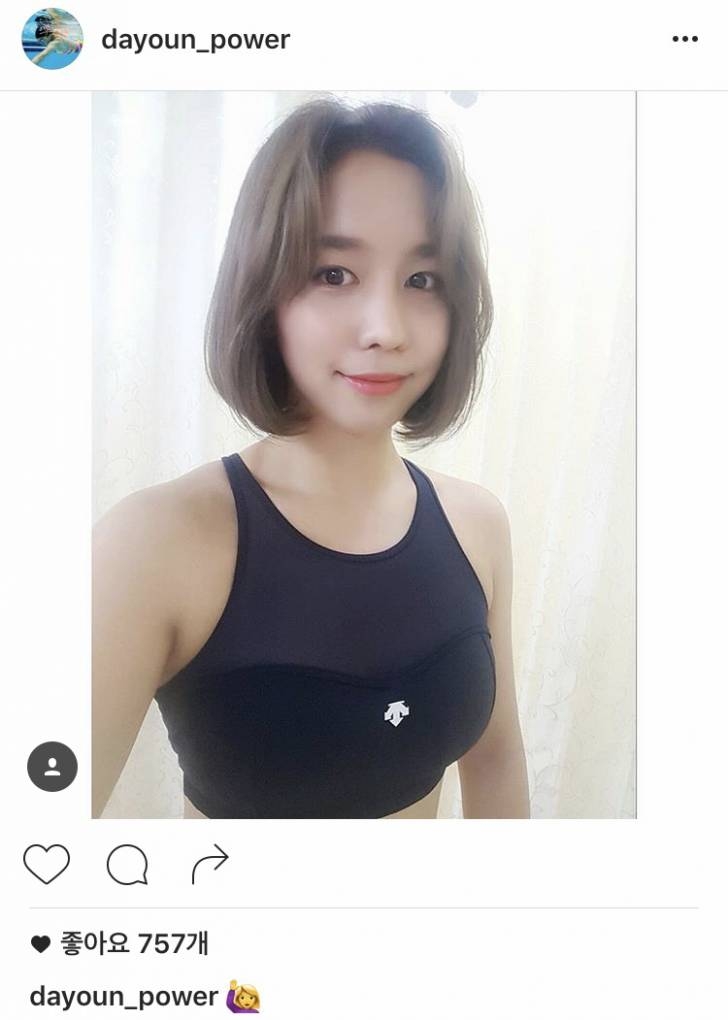Screen dimensions: 728x1020
Task: Open dayoun_power username link in post header
Action: 195,40
